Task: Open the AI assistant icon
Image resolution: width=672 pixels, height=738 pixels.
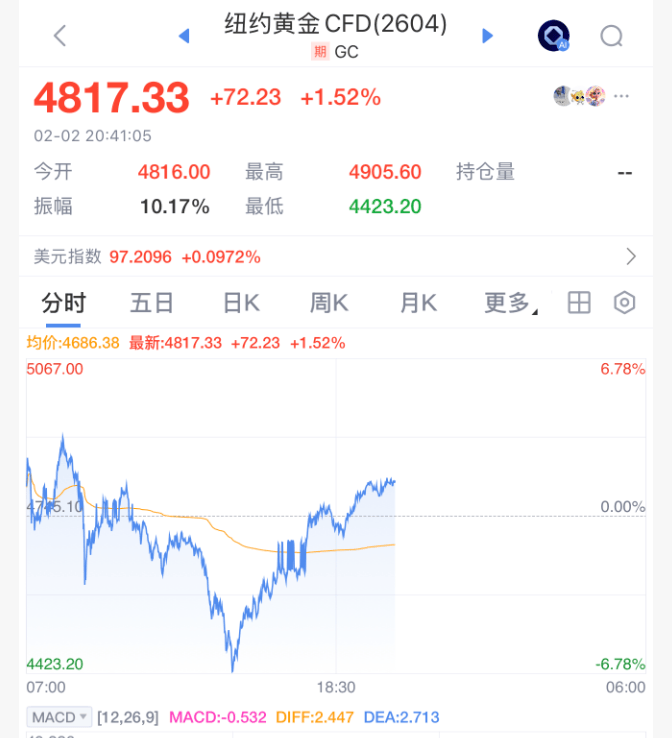Action: [553, 36]
